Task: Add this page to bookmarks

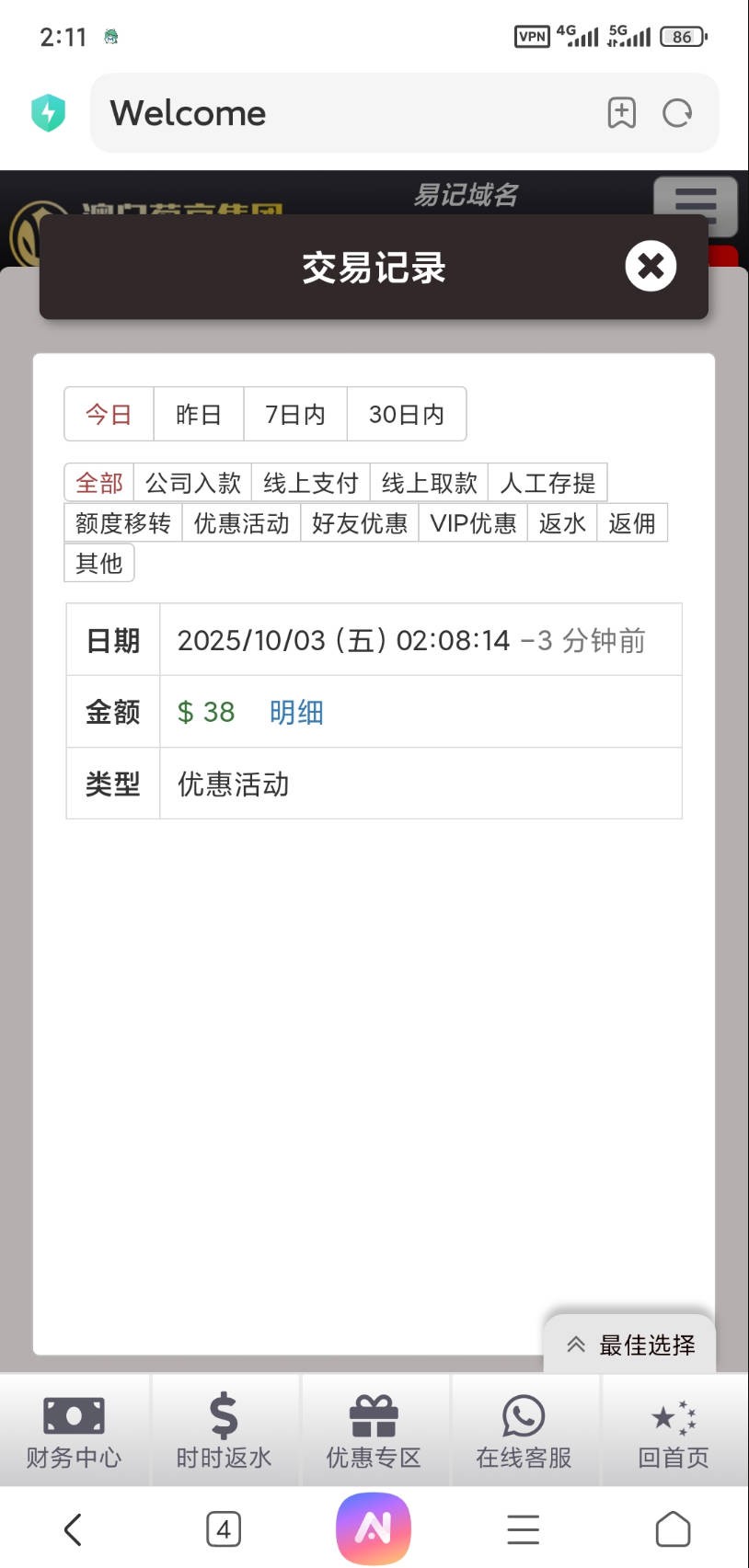Action: (x=622, y=113)
